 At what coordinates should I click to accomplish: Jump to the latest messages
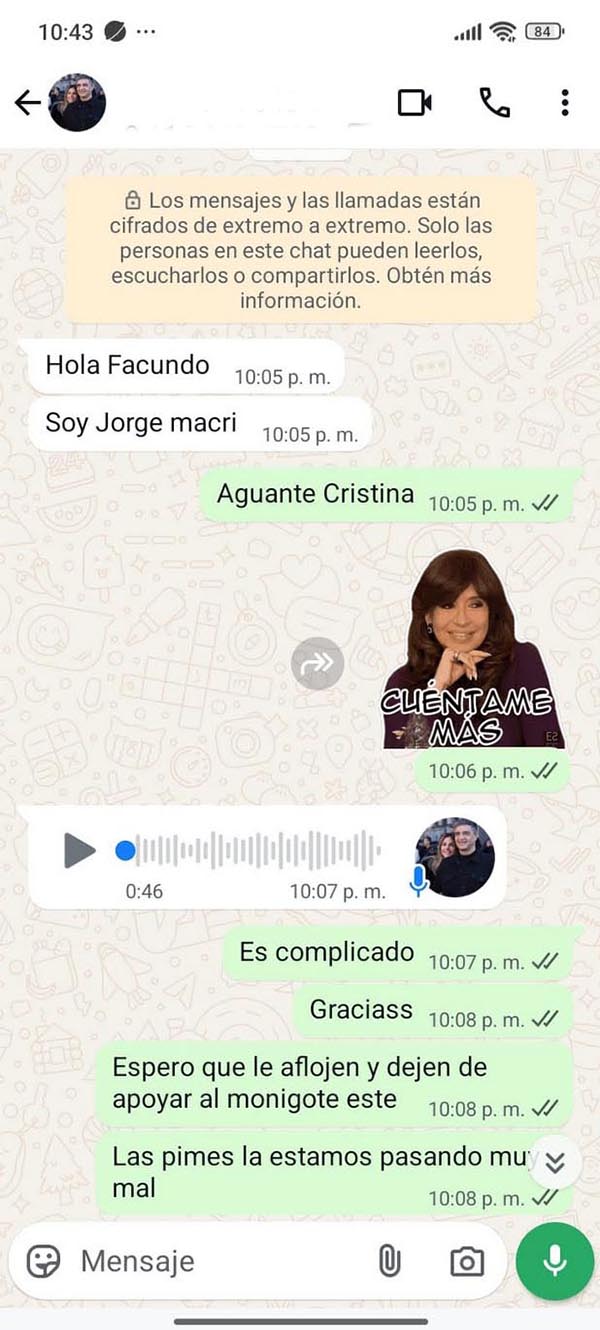556,1163
